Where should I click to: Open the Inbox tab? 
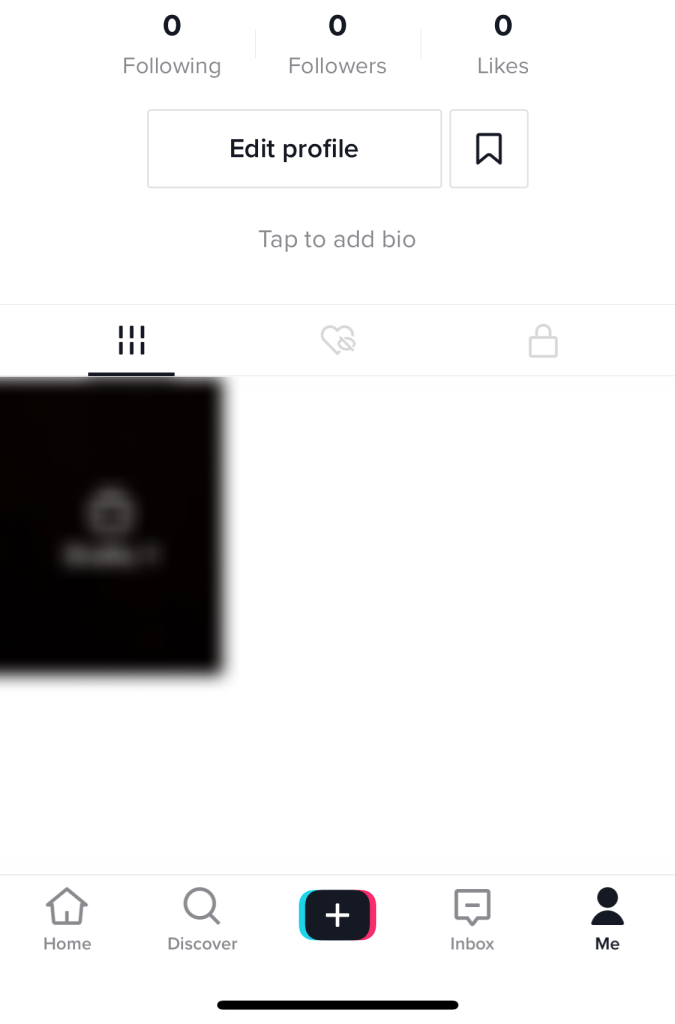(x=472, y=919)
